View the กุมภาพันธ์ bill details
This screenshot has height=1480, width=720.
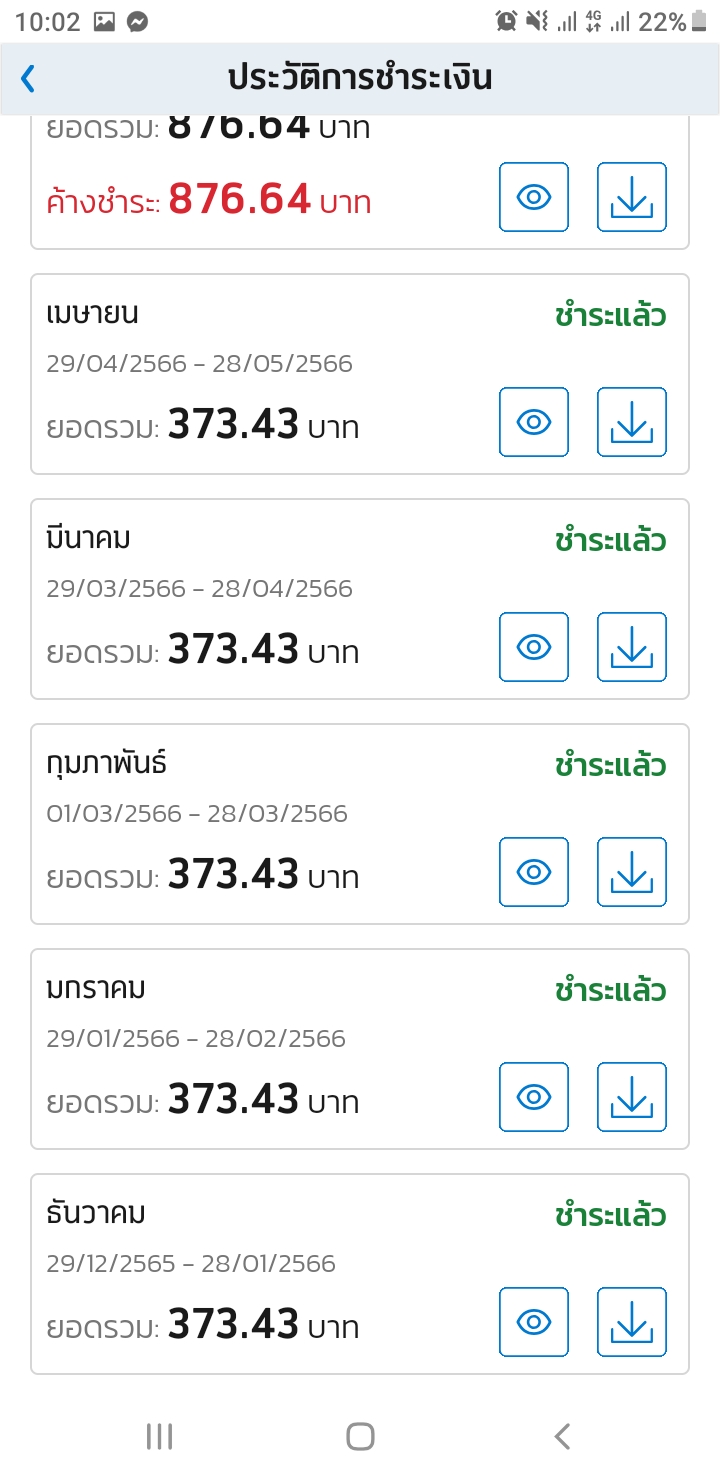pyautogui.click(x=534, y=872)
